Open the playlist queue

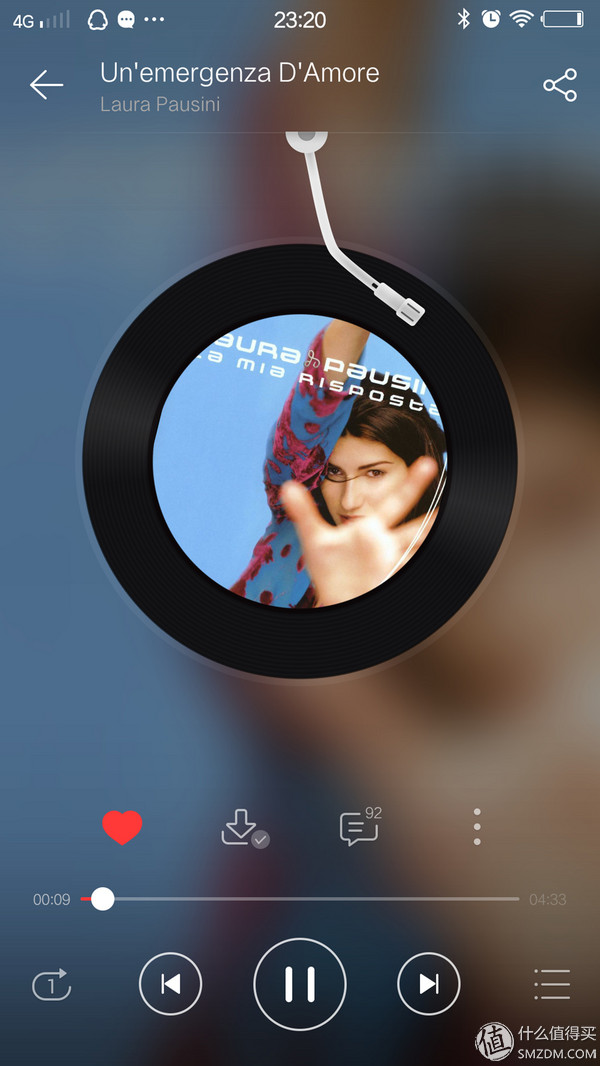coord(551,985)
